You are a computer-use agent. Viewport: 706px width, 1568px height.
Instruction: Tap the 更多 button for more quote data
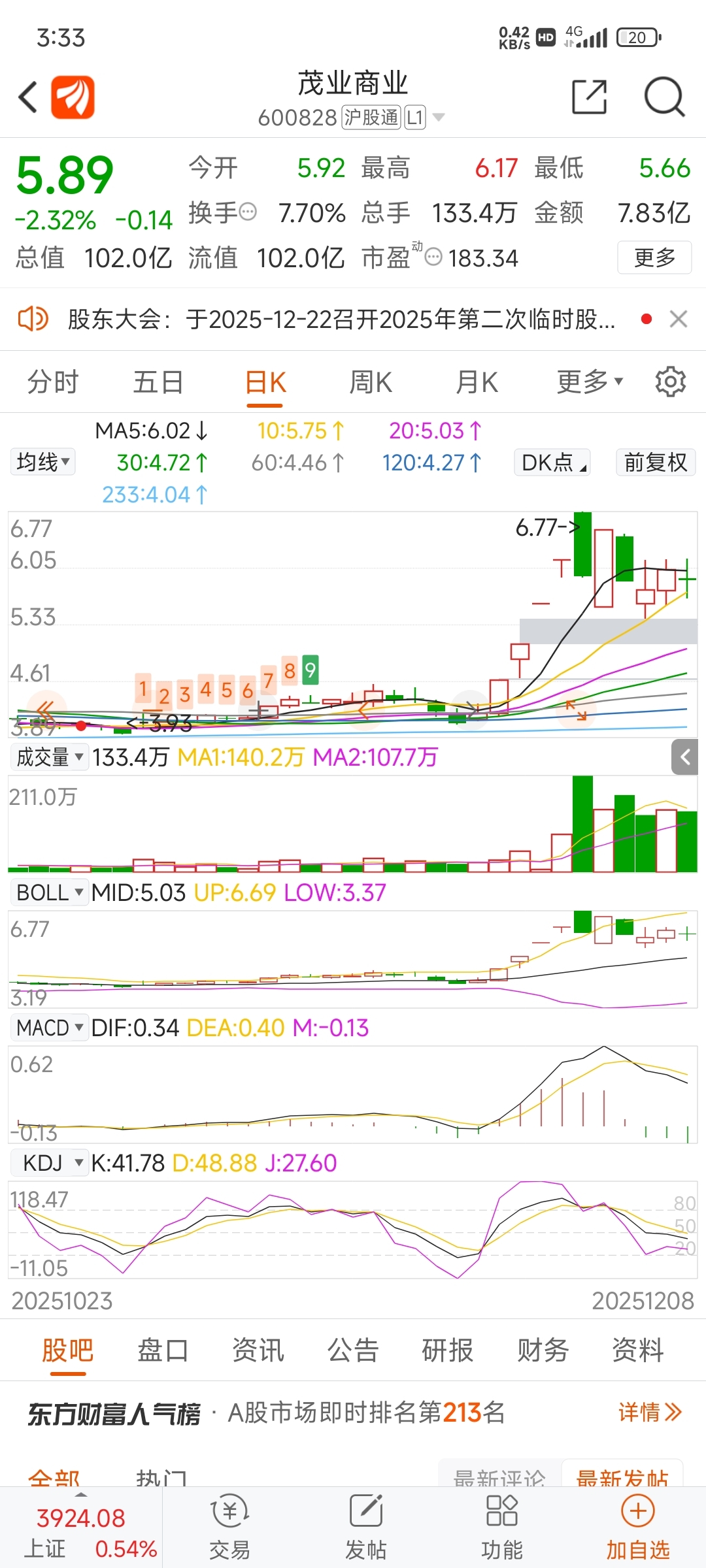click(654, 257)
